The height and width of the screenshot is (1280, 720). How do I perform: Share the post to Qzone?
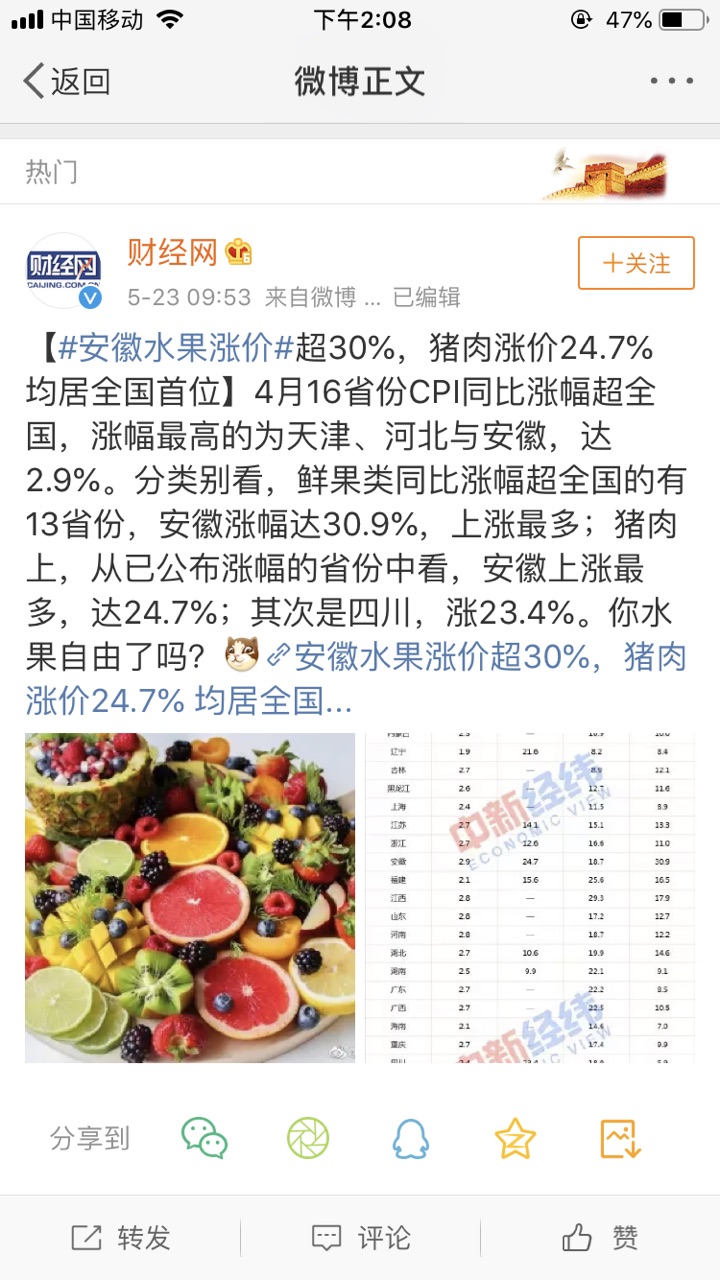click(515, 1138)
